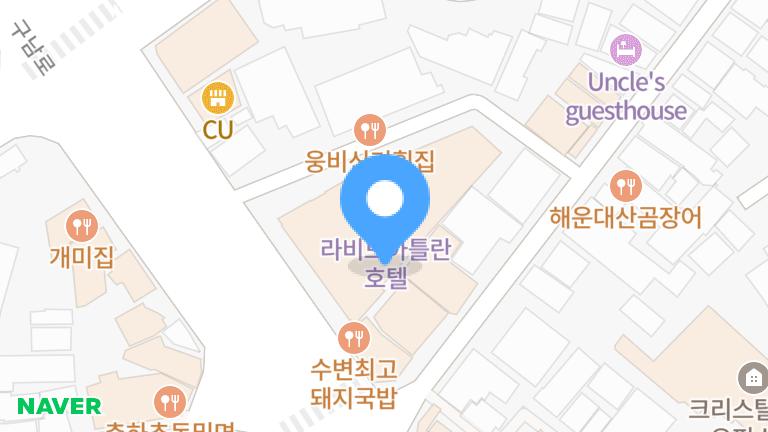Screen dimensions: 768x432
Task: Open the 해운대산곰장어 restaurant marker
Action: (626, 185)
